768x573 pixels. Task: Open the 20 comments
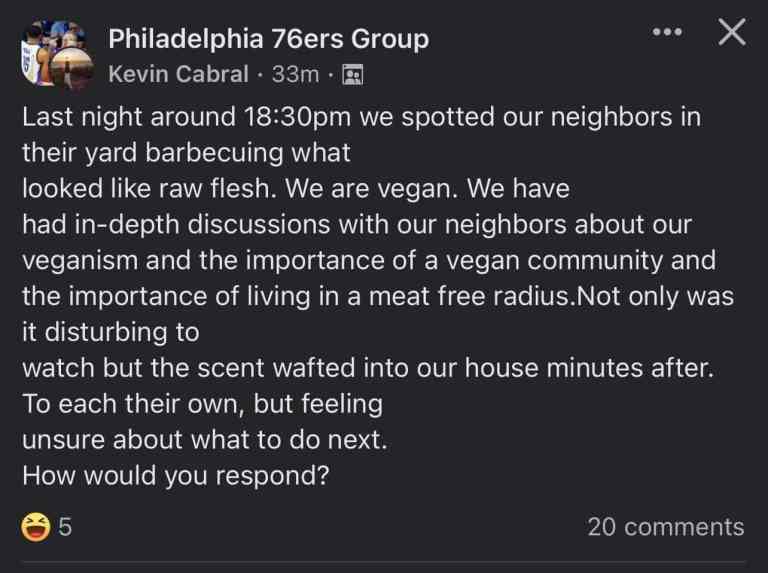tap(666, 527)
